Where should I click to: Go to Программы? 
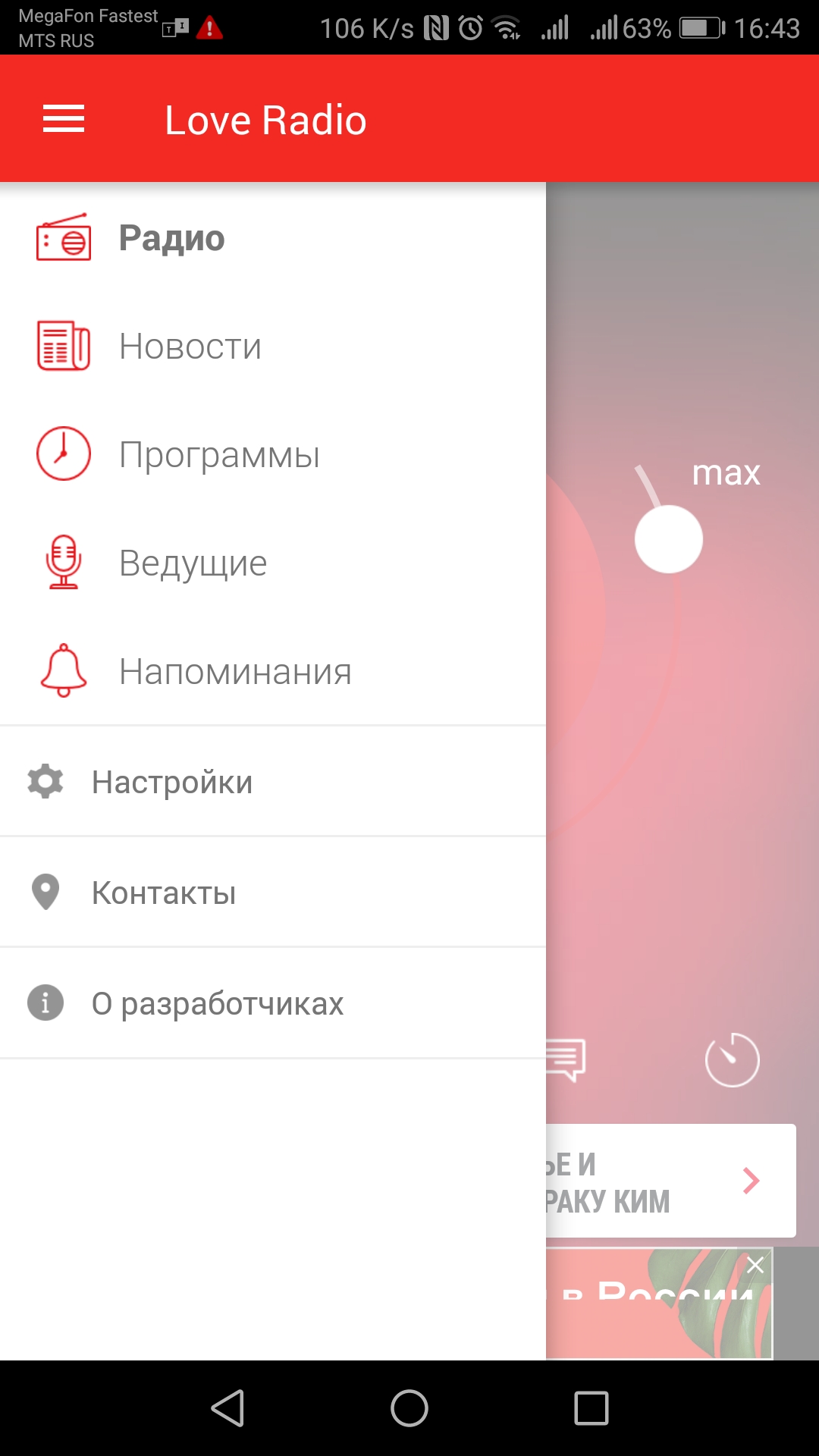point(218,455)
